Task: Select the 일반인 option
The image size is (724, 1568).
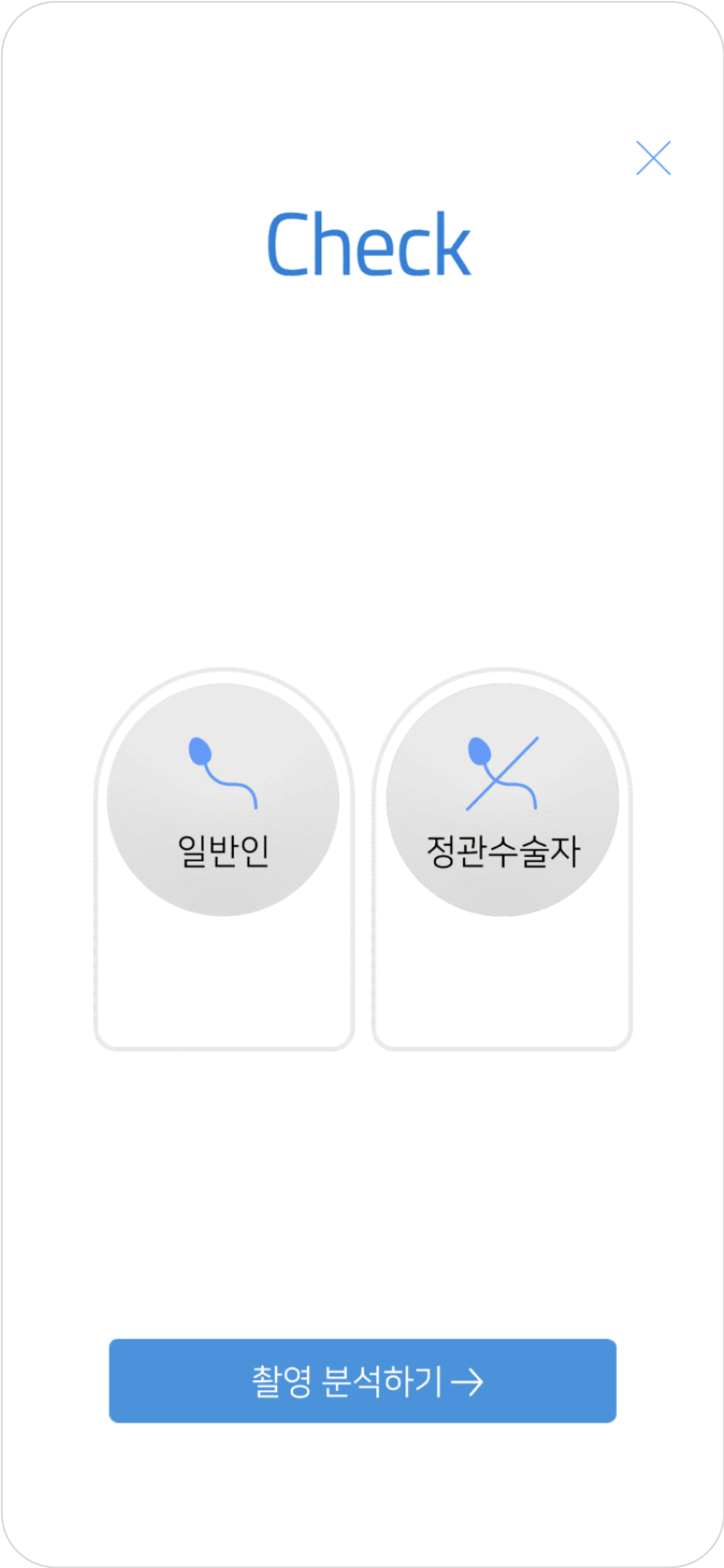Action: [x=223, y=800]
